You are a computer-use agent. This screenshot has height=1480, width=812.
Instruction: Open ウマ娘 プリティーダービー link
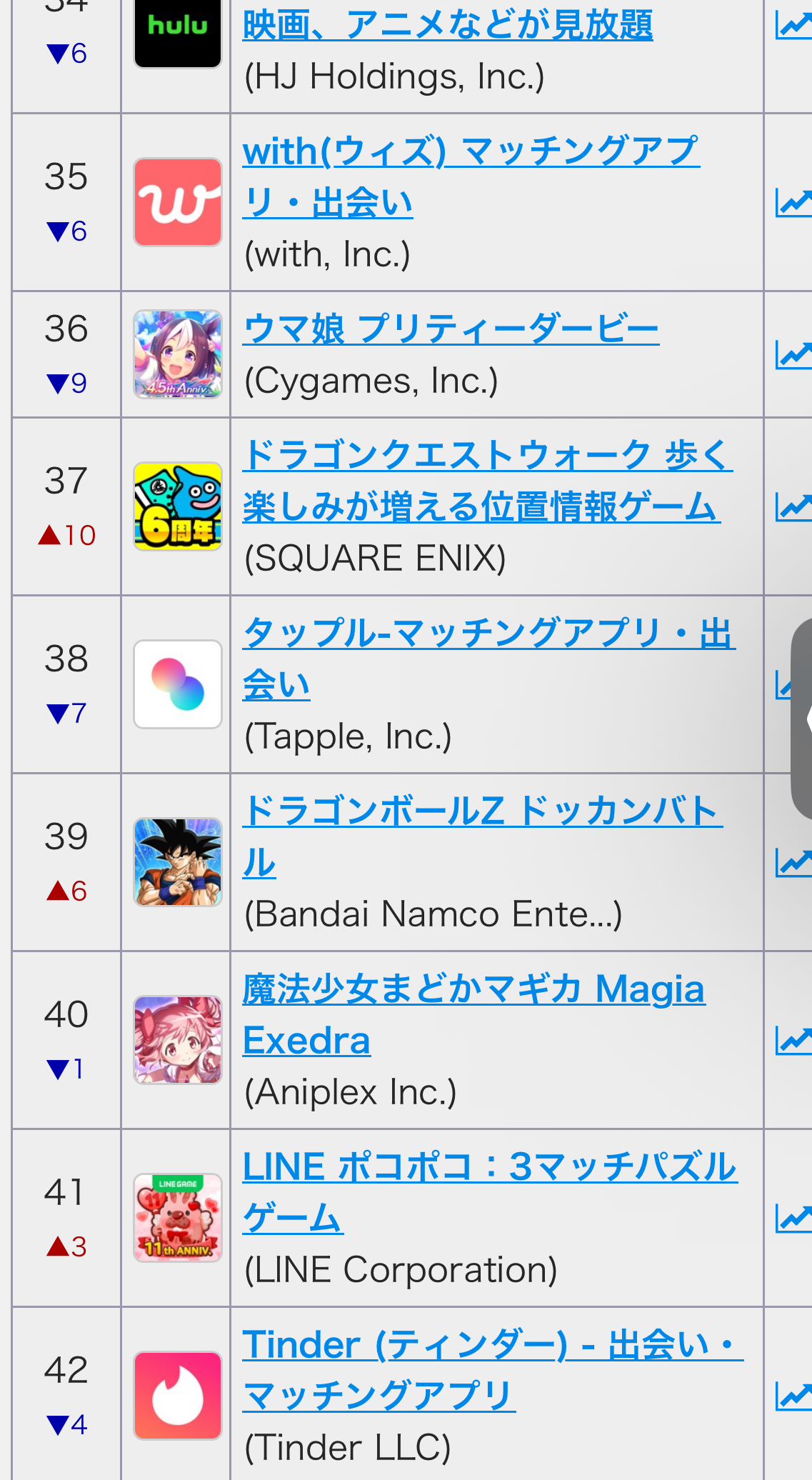(x=450, y=330)
